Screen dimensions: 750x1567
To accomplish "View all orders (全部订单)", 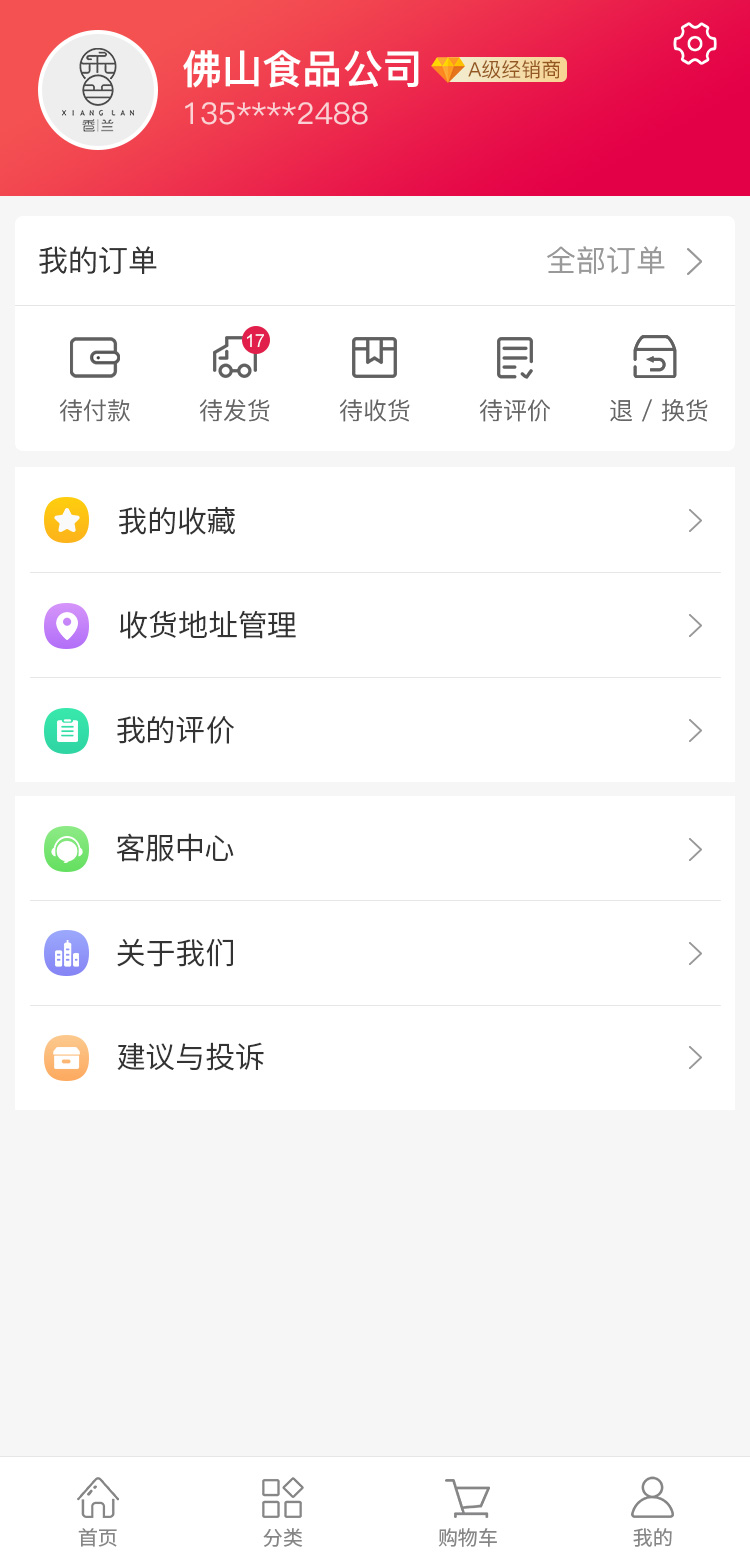I will tap(624, 261).
